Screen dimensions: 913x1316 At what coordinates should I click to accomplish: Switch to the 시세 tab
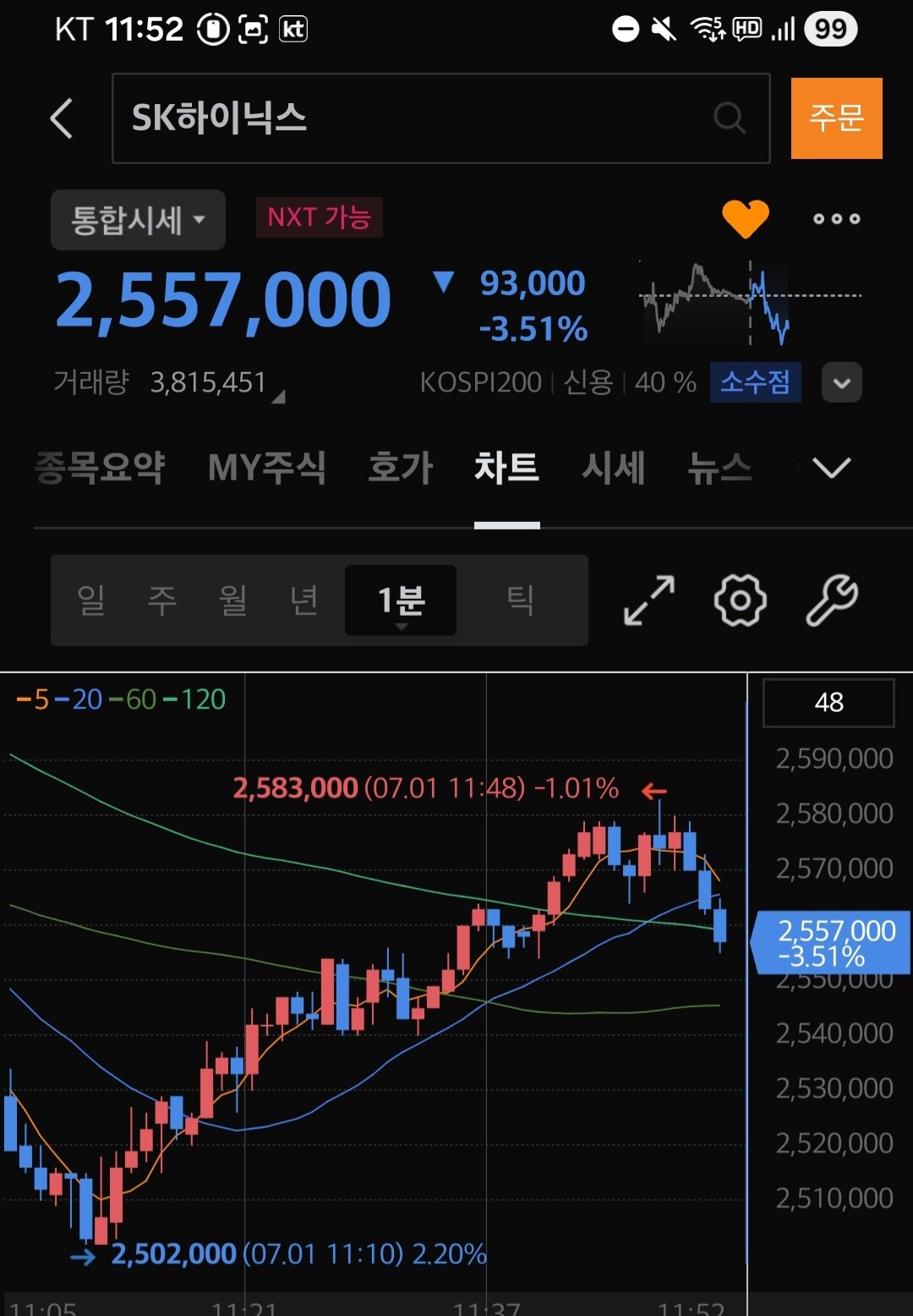point(614,468)
